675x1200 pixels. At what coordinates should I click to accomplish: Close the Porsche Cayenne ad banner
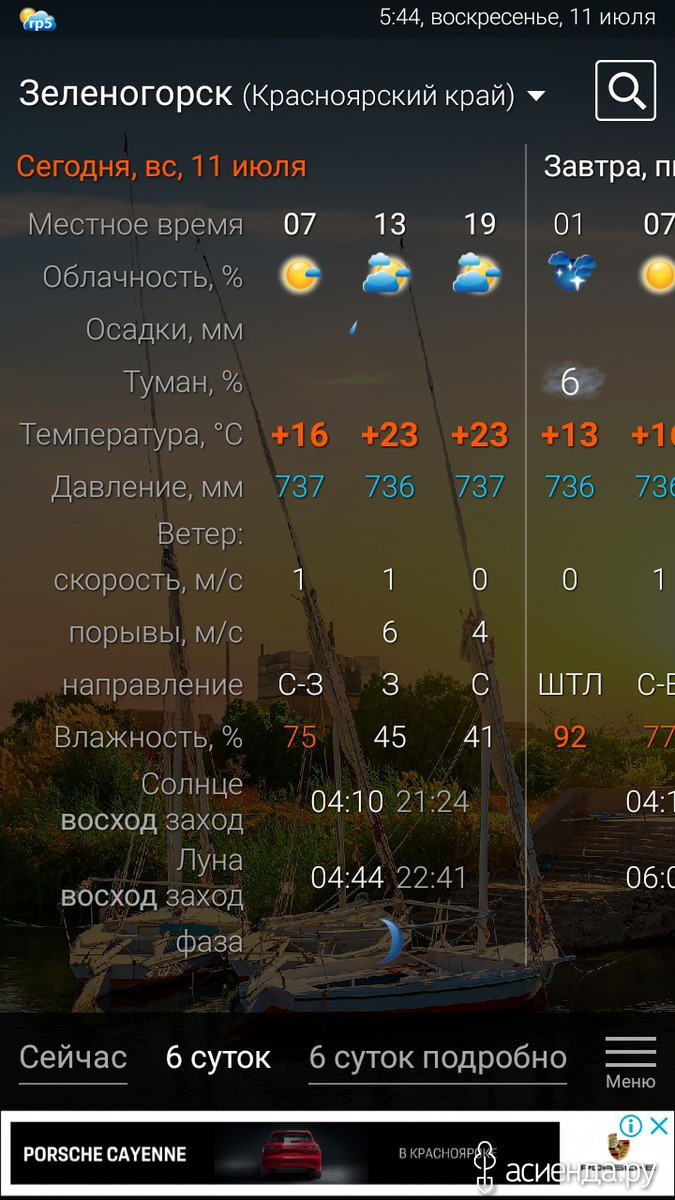click(x=659, y=1126)
